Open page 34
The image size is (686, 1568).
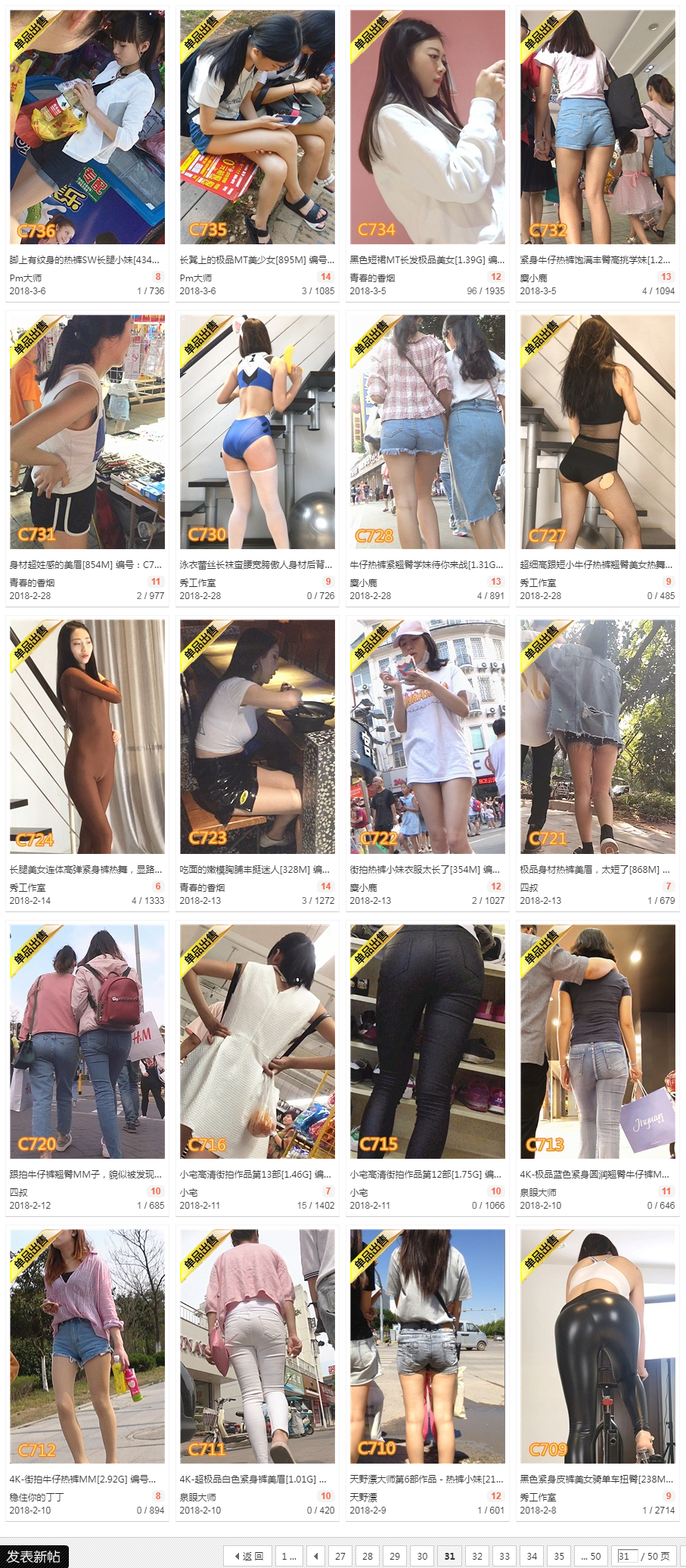pyautogui.click(x=532, y=1556)
